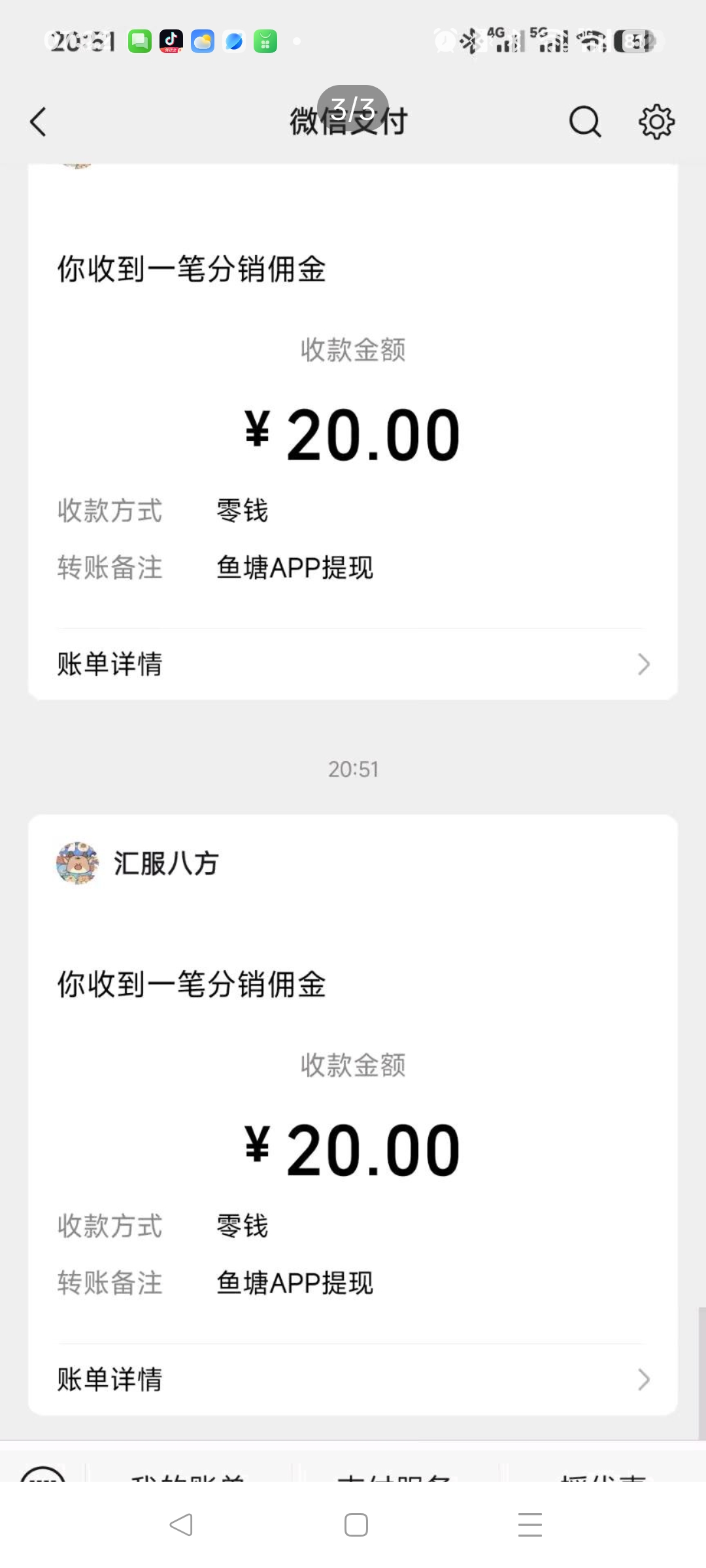
Task: Open Douyin icon in the status bar
Action: tap(171, 41)
